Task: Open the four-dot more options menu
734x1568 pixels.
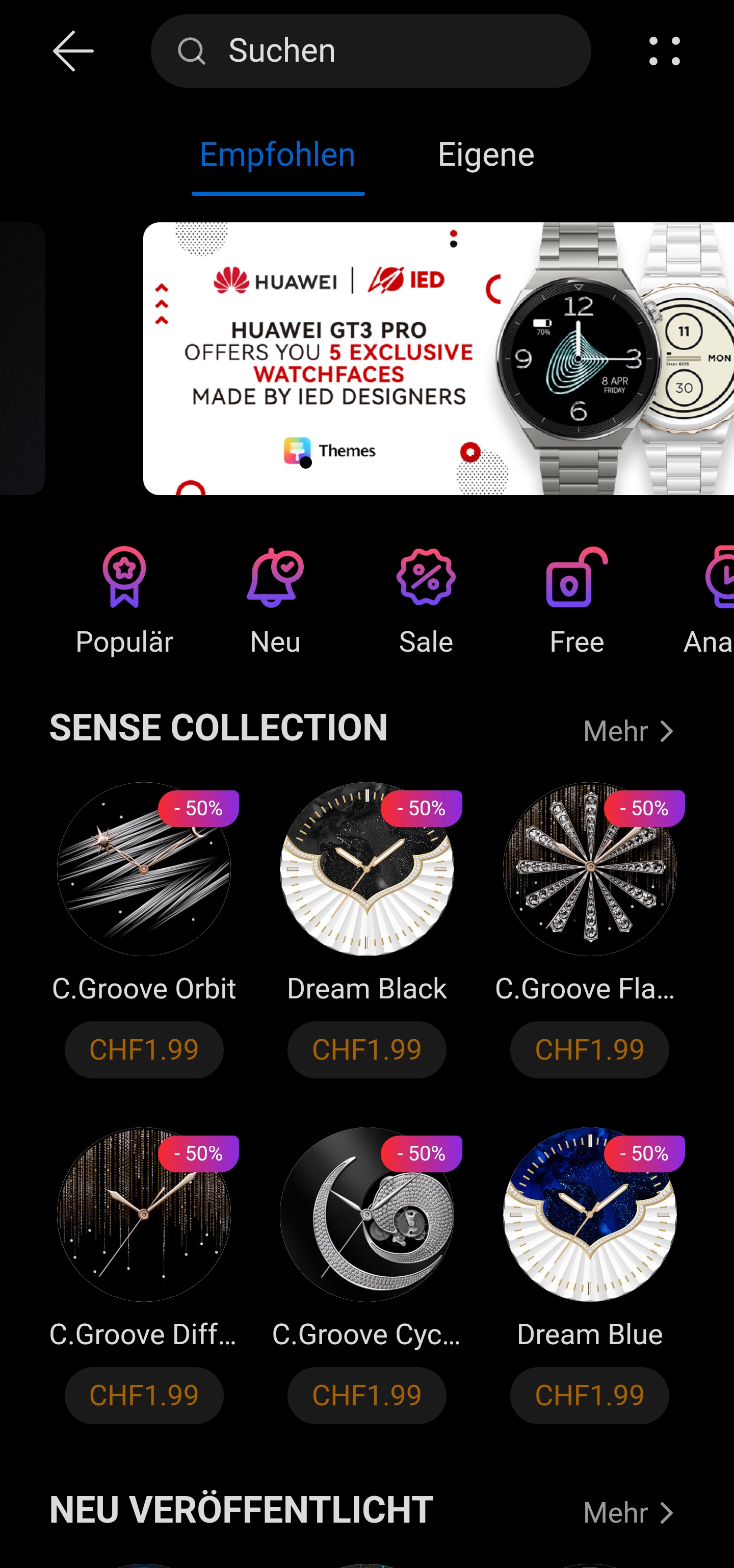Action: tap(664, 51)
